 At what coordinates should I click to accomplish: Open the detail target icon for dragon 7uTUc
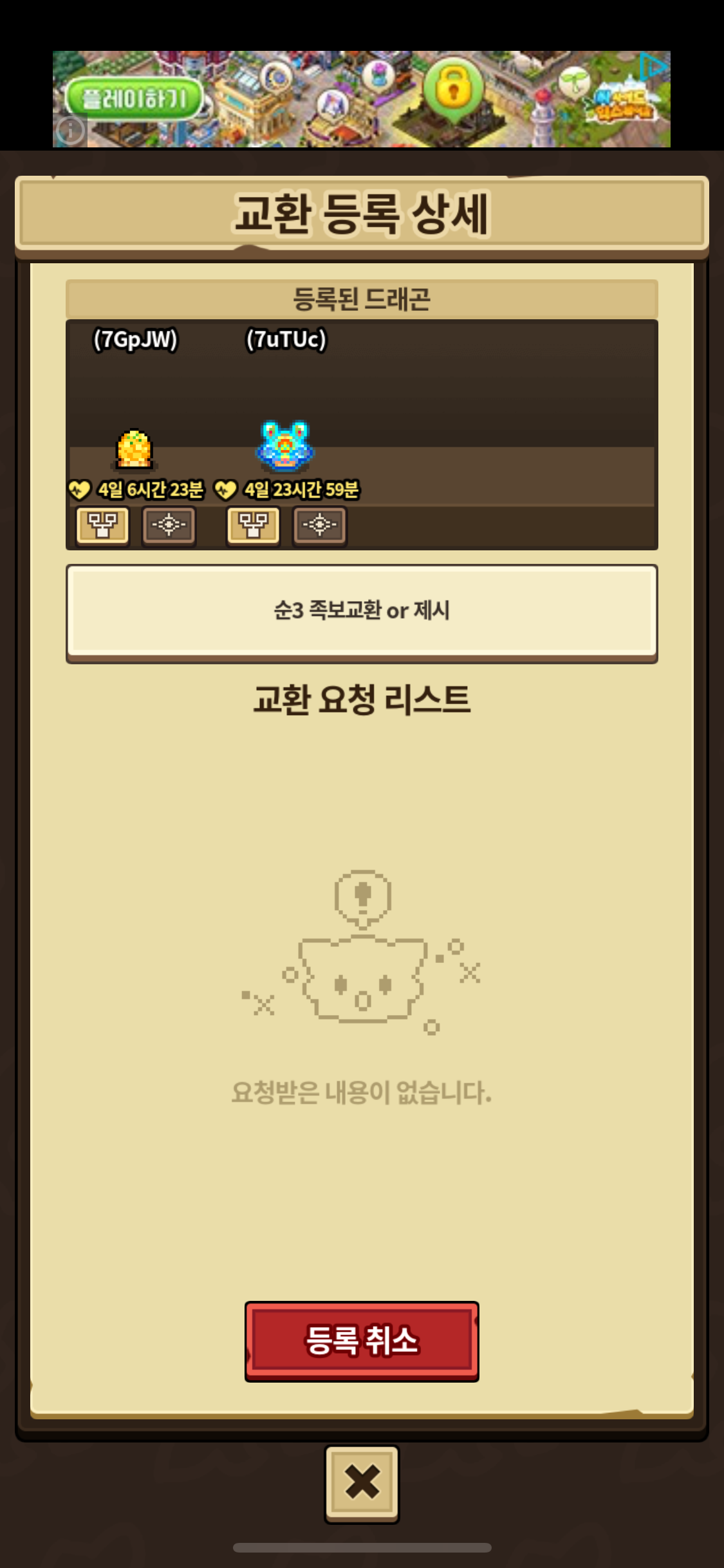[320, 525]
